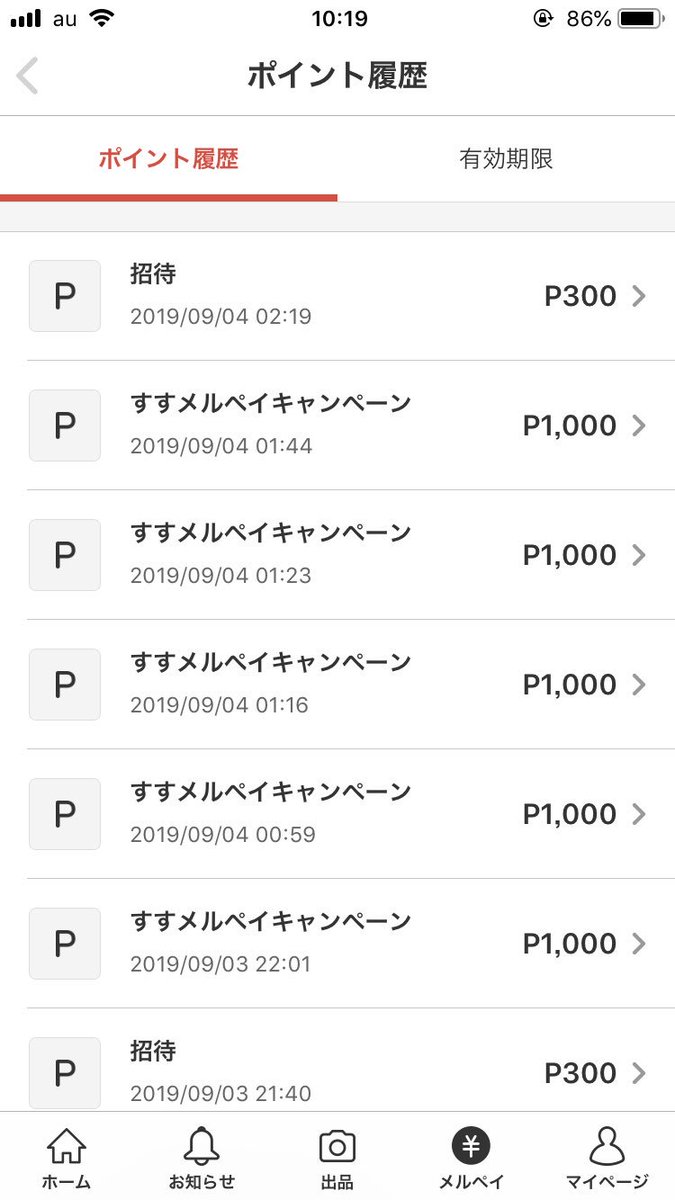
Task: View the campaign entry dated 2019/09/04 00:59
Action: (337, 814)
